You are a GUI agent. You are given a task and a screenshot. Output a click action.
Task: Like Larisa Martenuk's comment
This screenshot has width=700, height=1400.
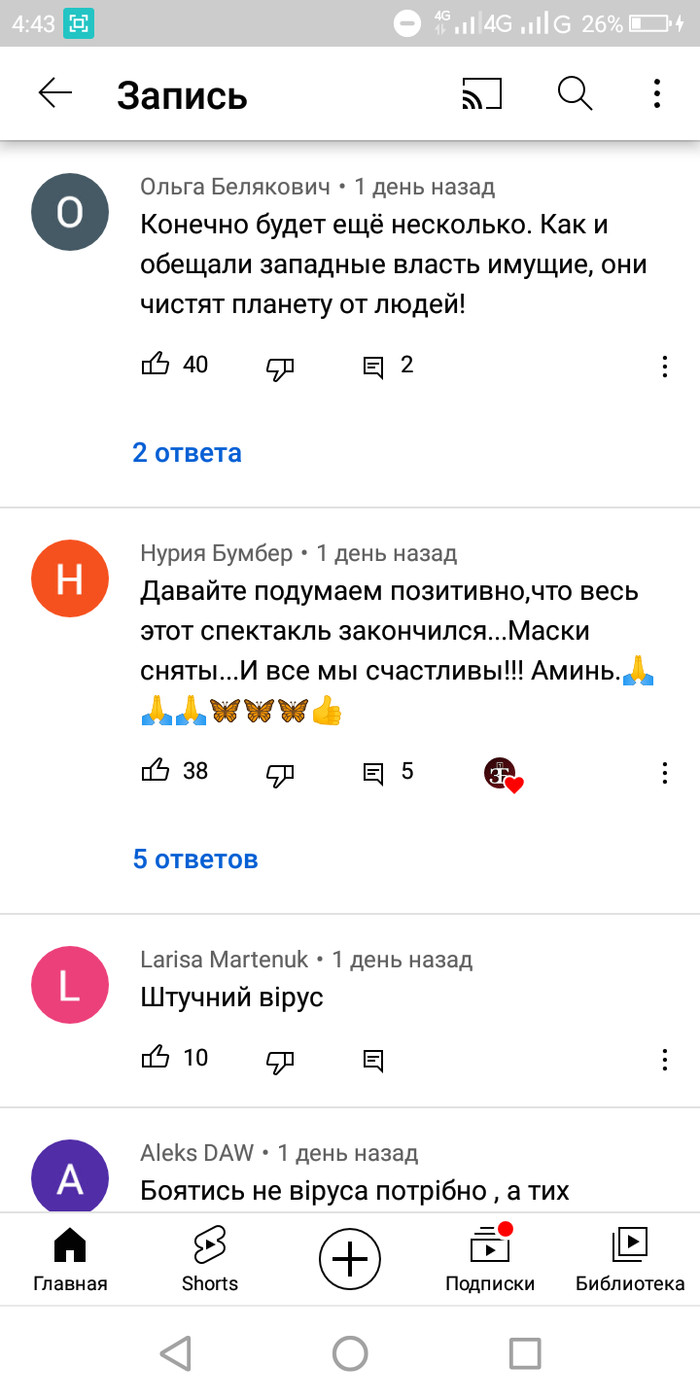156,1057
